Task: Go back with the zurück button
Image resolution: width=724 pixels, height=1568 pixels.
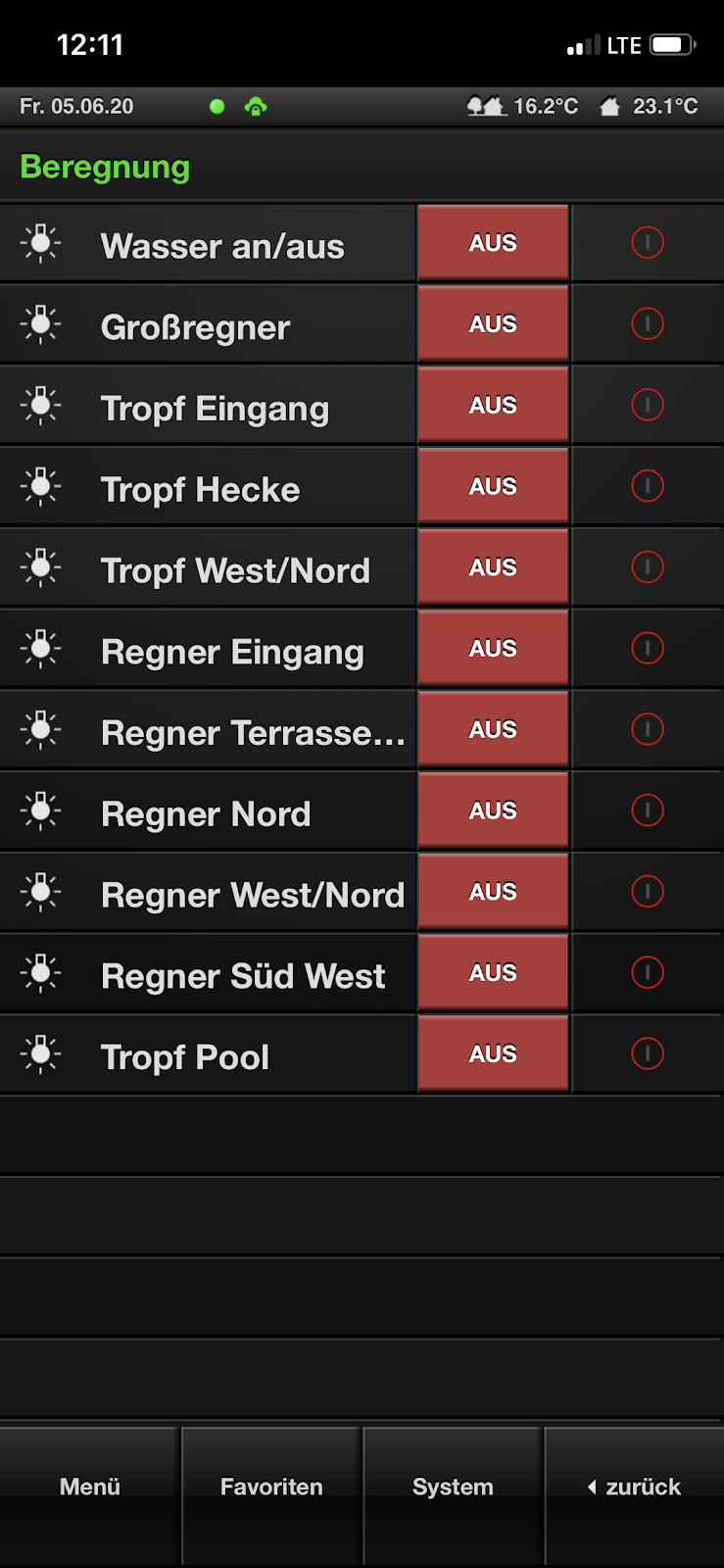Action: (634, 1487)
